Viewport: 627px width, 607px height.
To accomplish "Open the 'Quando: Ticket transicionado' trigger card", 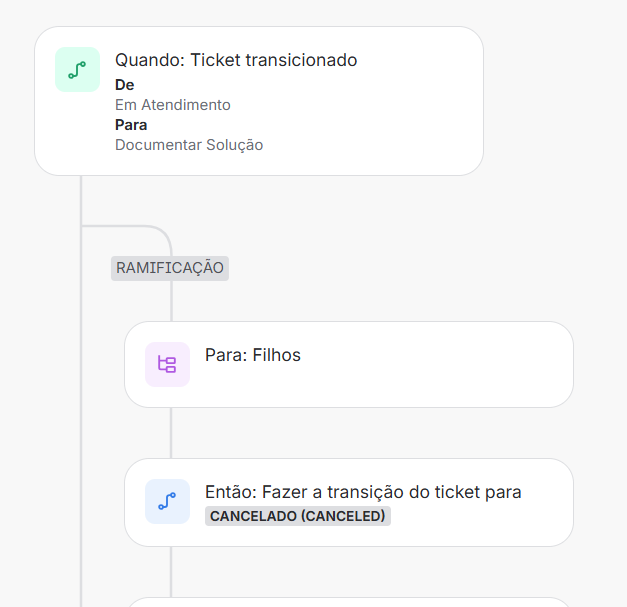I will coord(258,101).
